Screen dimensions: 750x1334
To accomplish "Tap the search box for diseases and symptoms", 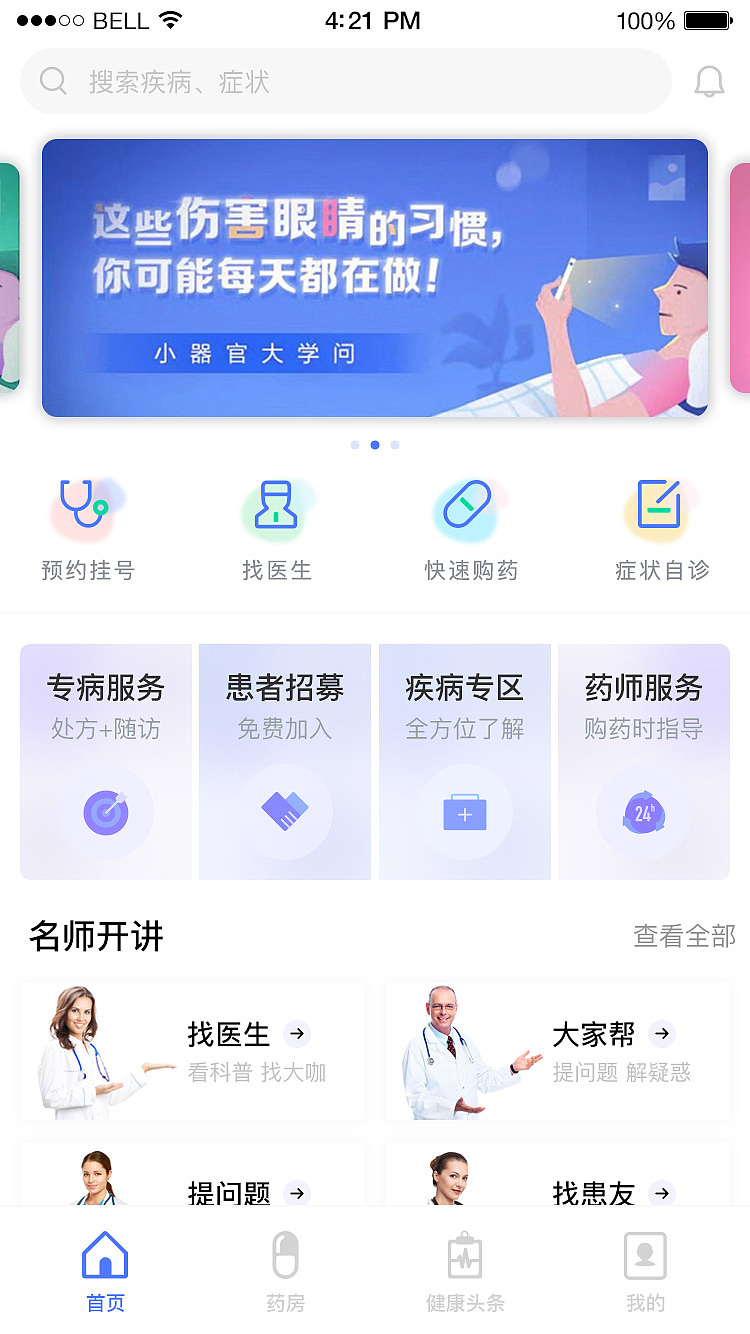I will [x=345, y=81].
